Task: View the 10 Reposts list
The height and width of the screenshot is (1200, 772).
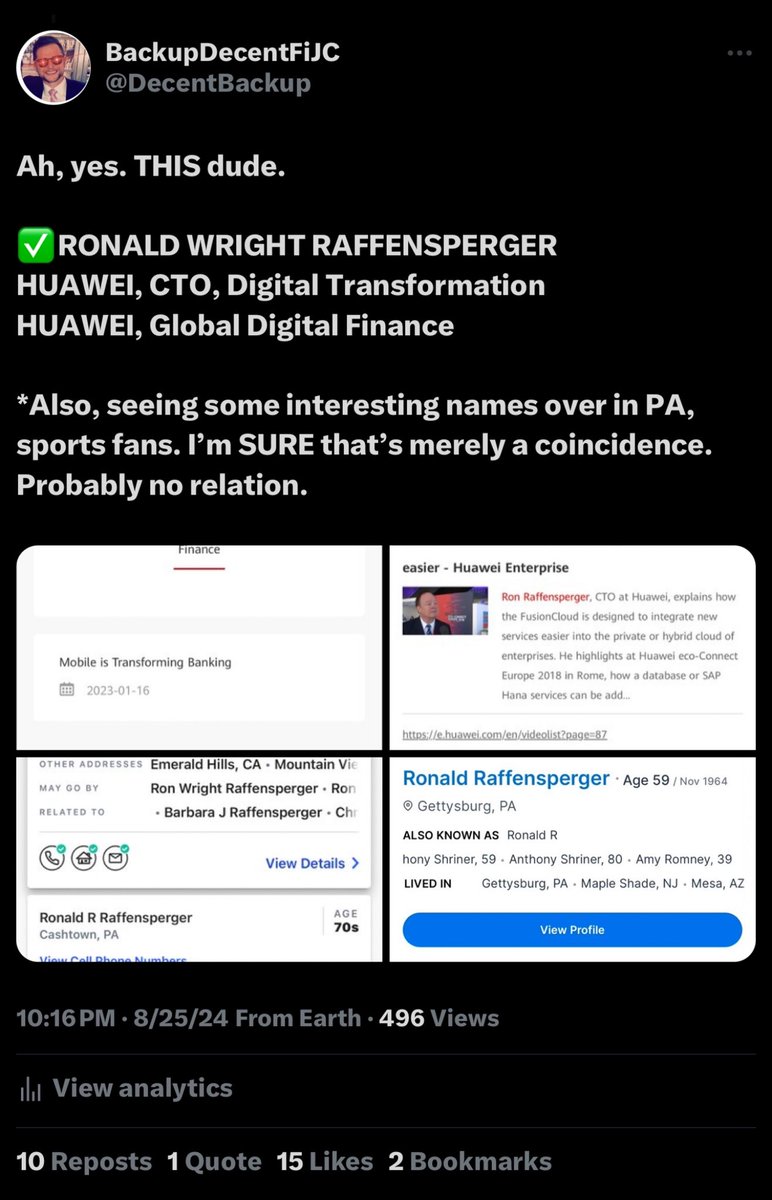Action: [x=84, y=1161]
